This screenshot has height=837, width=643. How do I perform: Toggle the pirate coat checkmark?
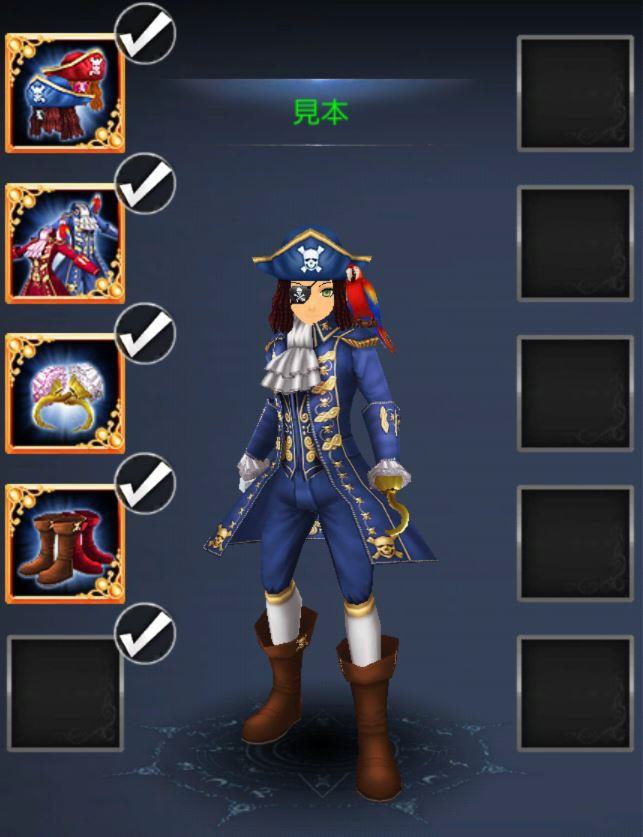pyautogui.click(x=146, y=183)
